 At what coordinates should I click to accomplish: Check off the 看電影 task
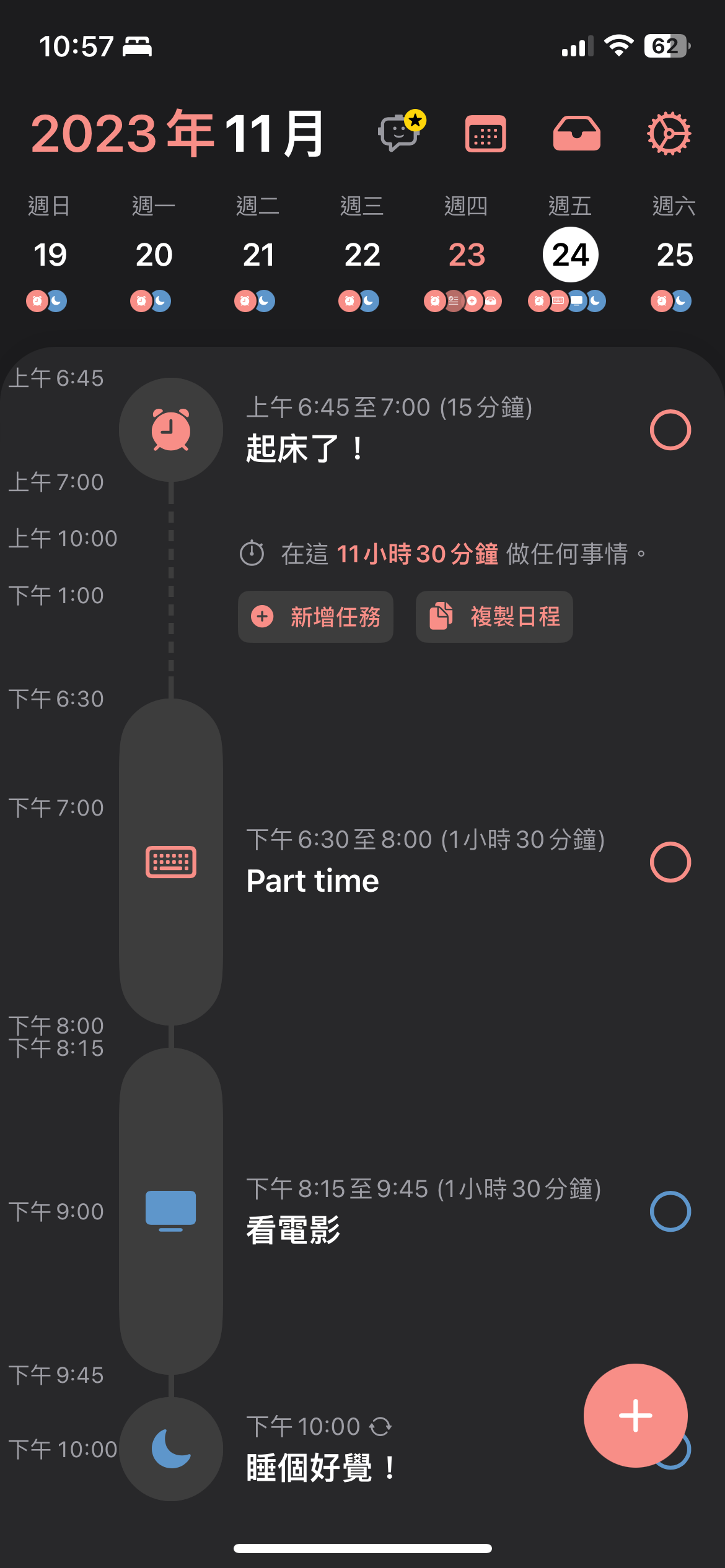pos(670,1211)
